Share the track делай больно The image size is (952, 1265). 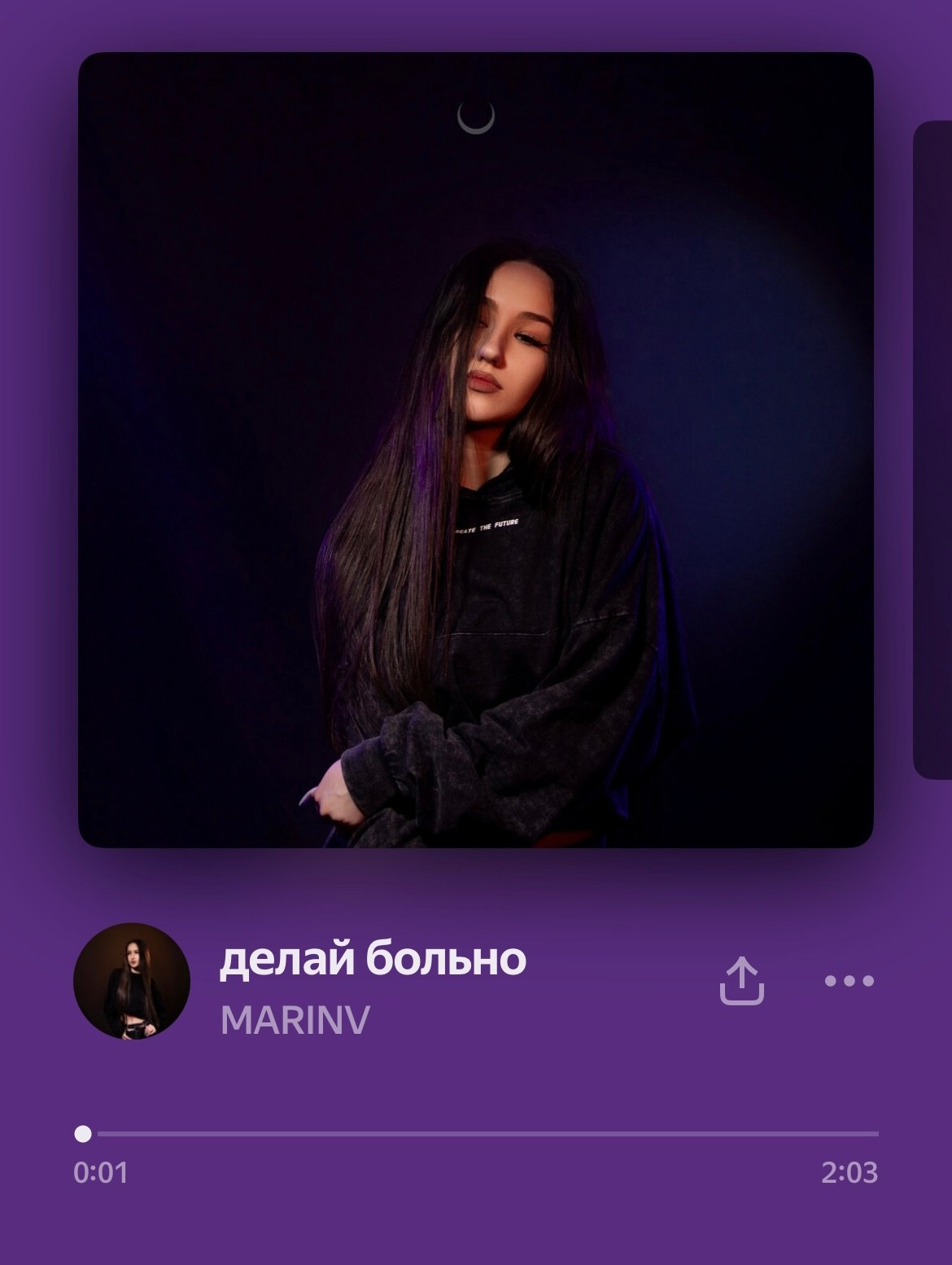click(741, 980)
